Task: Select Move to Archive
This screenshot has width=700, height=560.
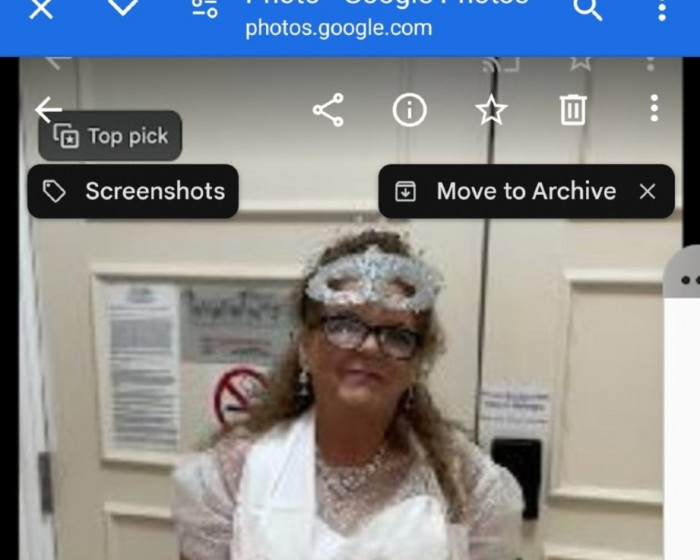Action: click(x=510, y=191)
